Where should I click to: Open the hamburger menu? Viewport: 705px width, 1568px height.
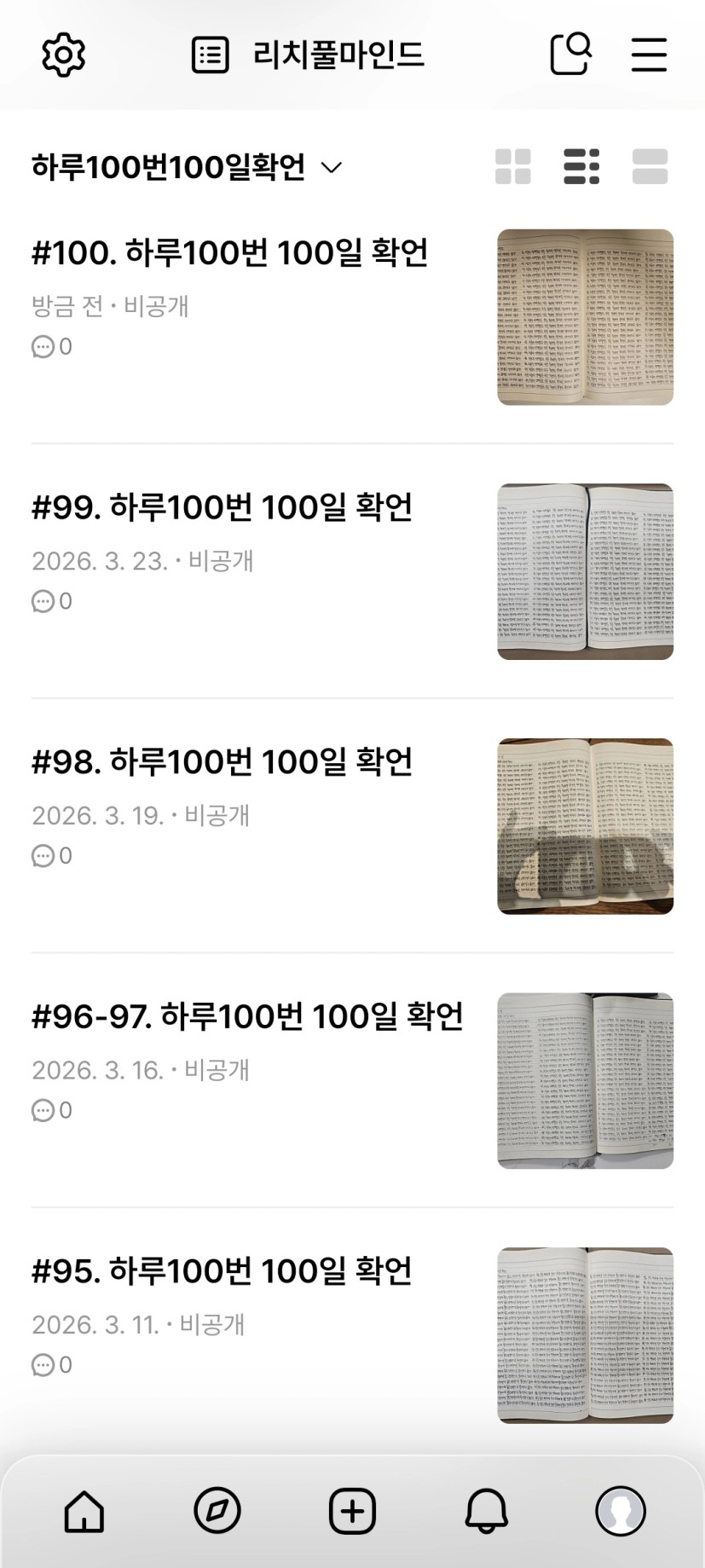(x=649, y=55)
